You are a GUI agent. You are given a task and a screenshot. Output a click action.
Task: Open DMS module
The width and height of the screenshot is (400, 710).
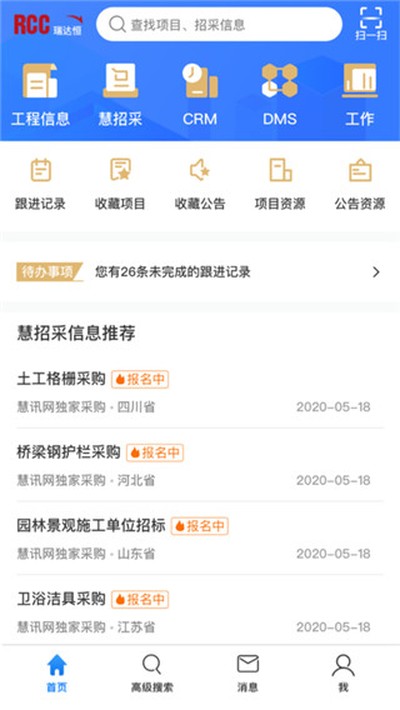pyautogui.click(x=280, y=95)
